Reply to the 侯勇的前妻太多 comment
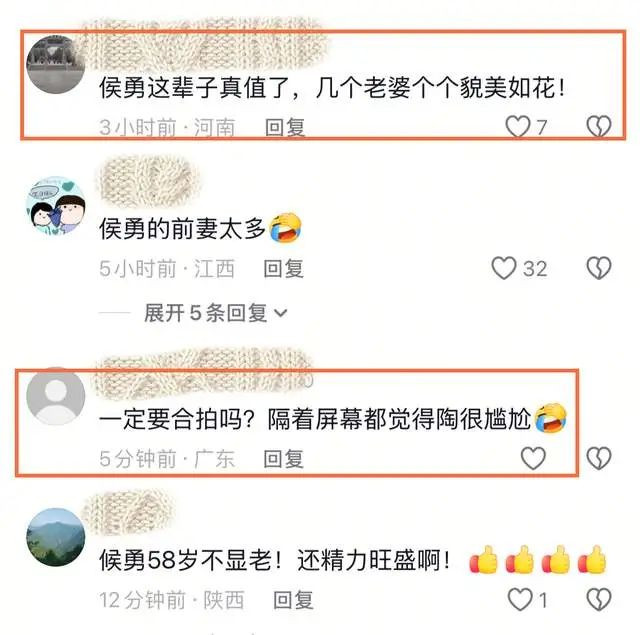This screenshot has width=640, height=635. point(283,268)
